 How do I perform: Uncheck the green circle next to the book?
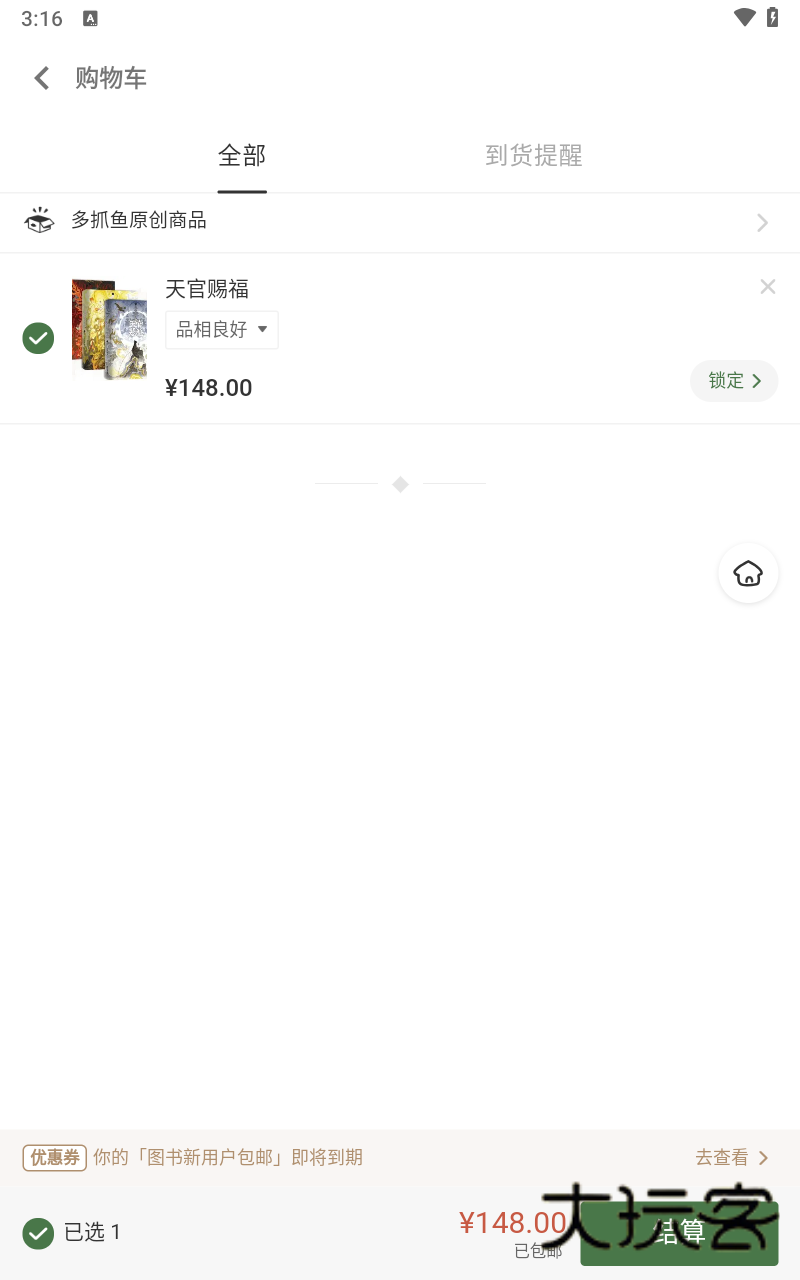pyautogui.click(x=38, y=338)
